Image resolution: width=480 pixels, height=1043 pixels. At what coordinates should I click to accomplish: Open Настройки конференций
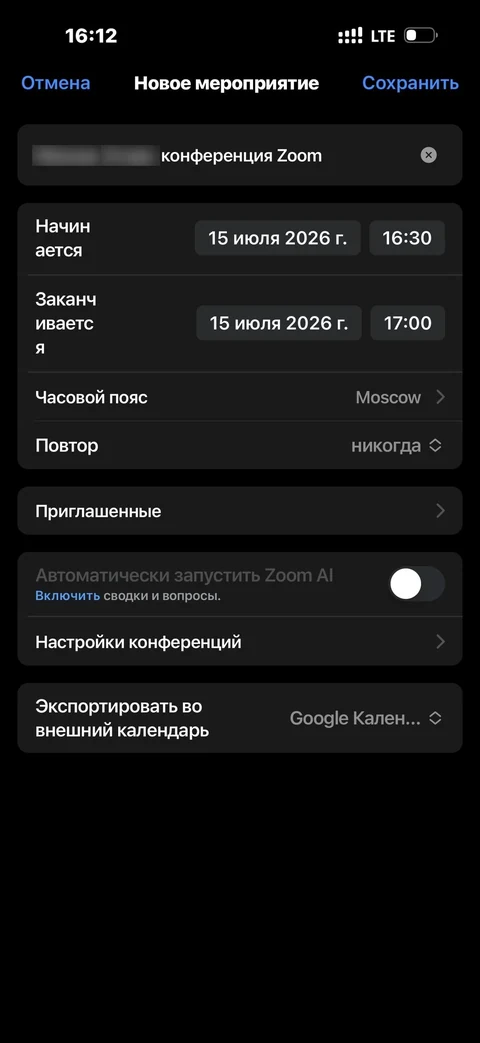coord(240,642)
